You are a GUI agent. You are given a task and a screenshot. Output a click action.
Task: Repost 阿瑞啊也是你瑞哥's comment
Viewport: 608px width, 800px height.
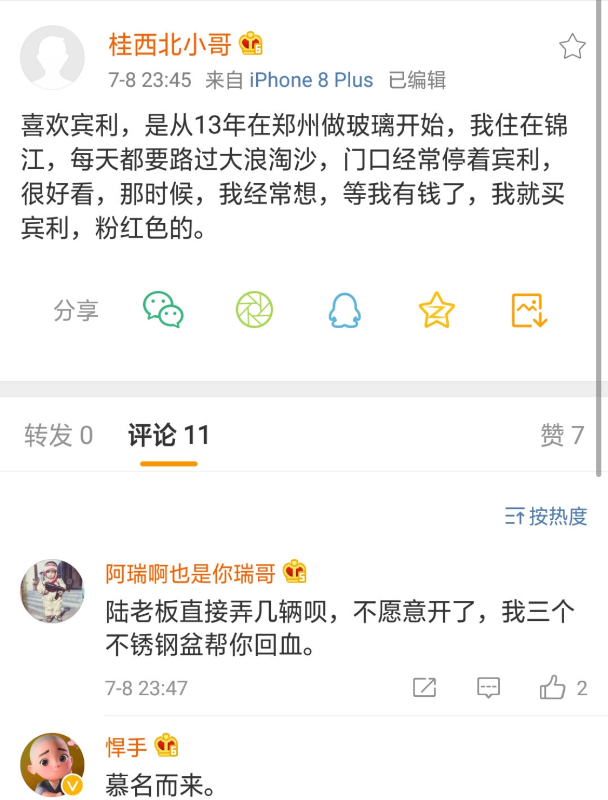click(x=424, y=688)
